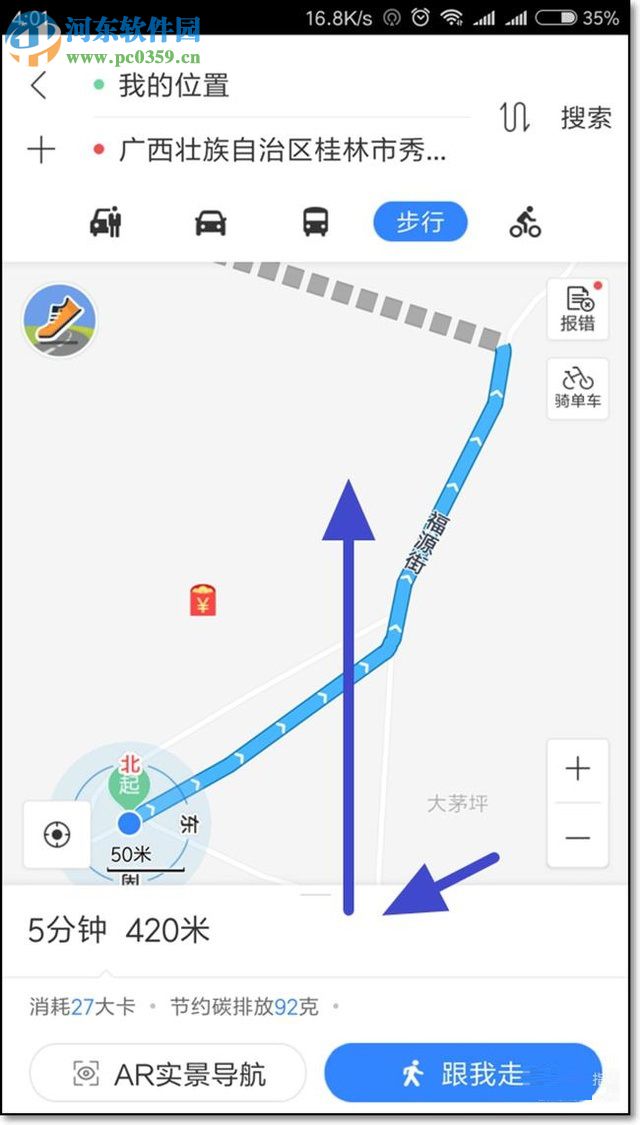Zoom out on the map
Screen dimensions: 640x1125
578,837
